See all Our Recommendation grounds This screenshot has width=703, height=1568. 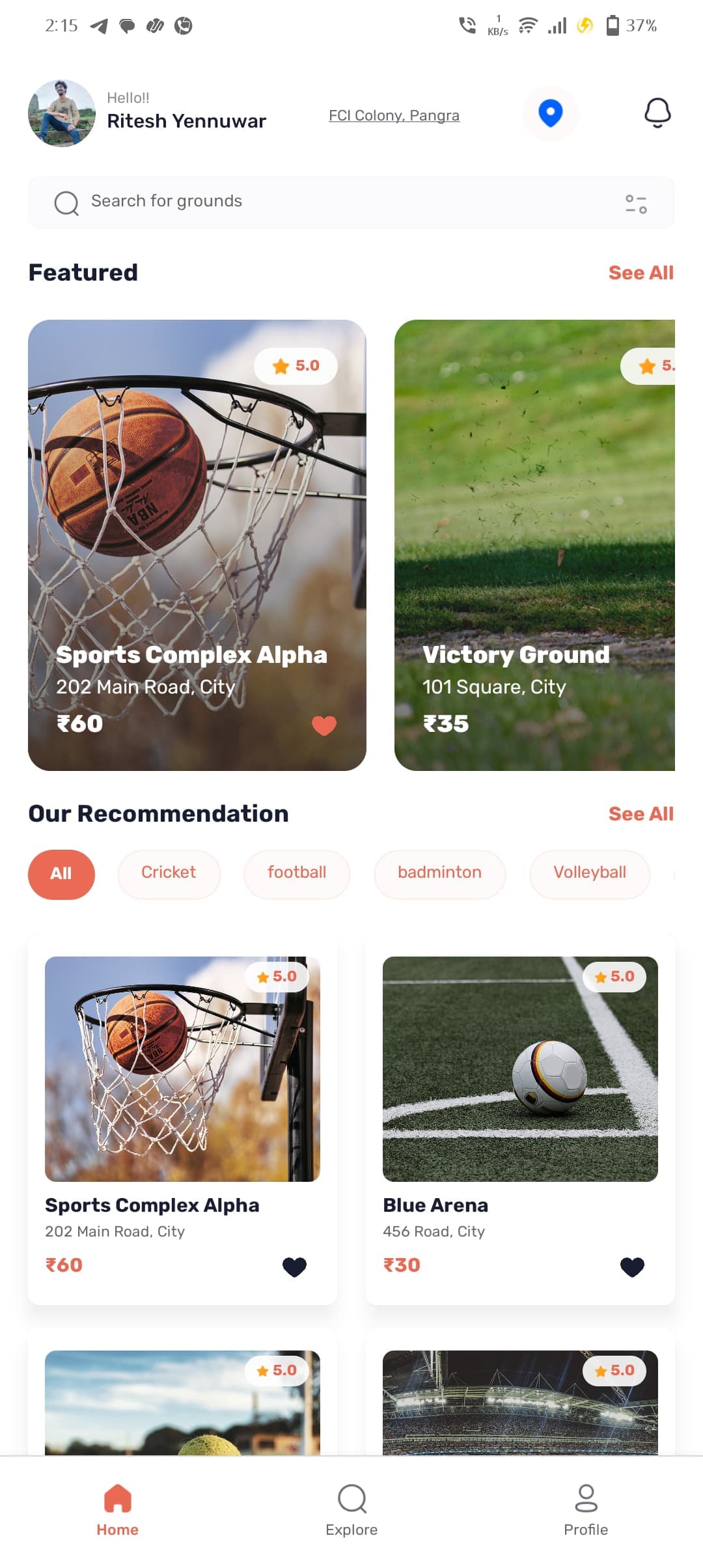click(x=641, y=814)
